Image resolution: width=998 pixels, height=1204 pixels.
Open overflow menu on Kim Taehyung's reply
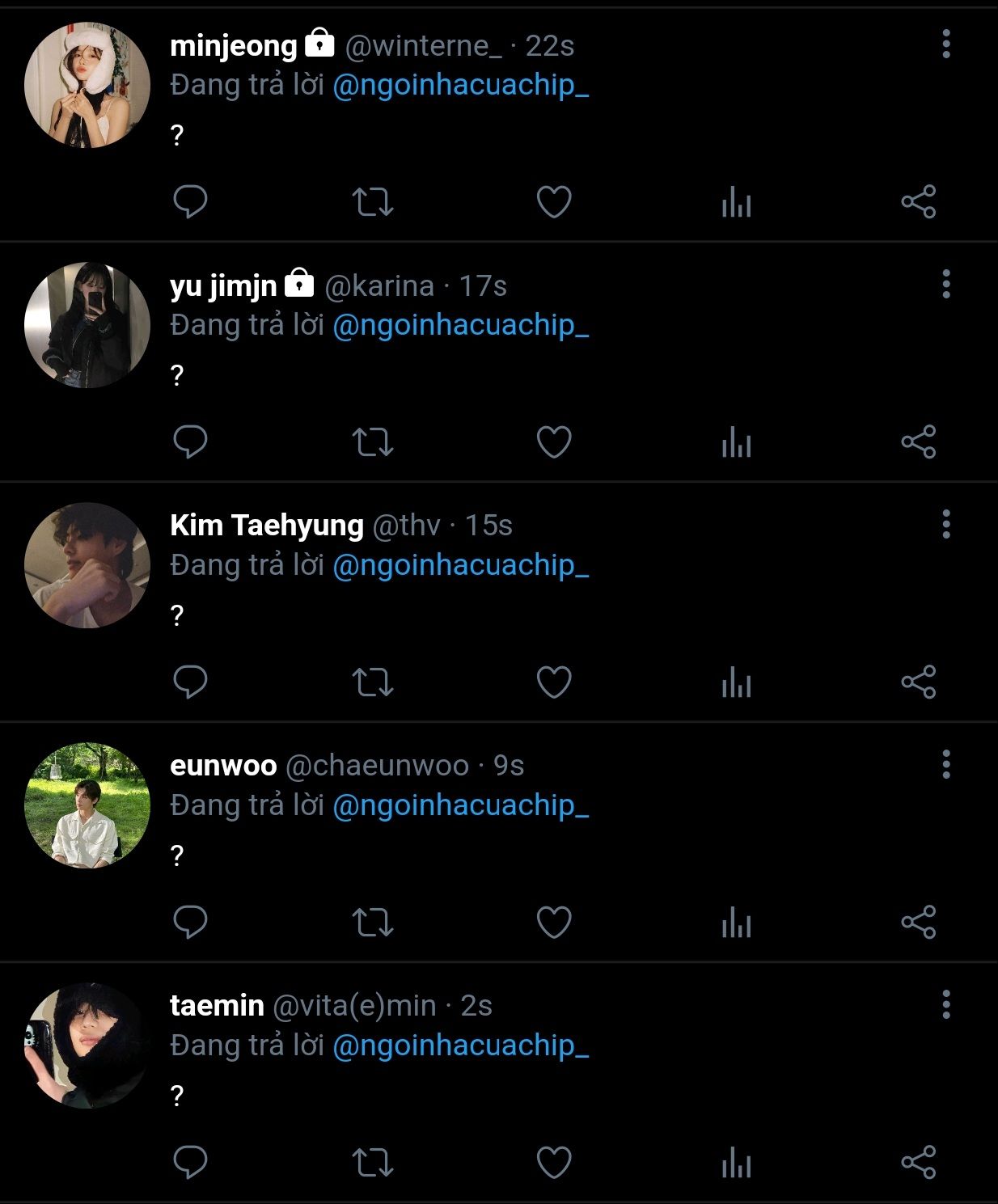[x=945, y=525]
